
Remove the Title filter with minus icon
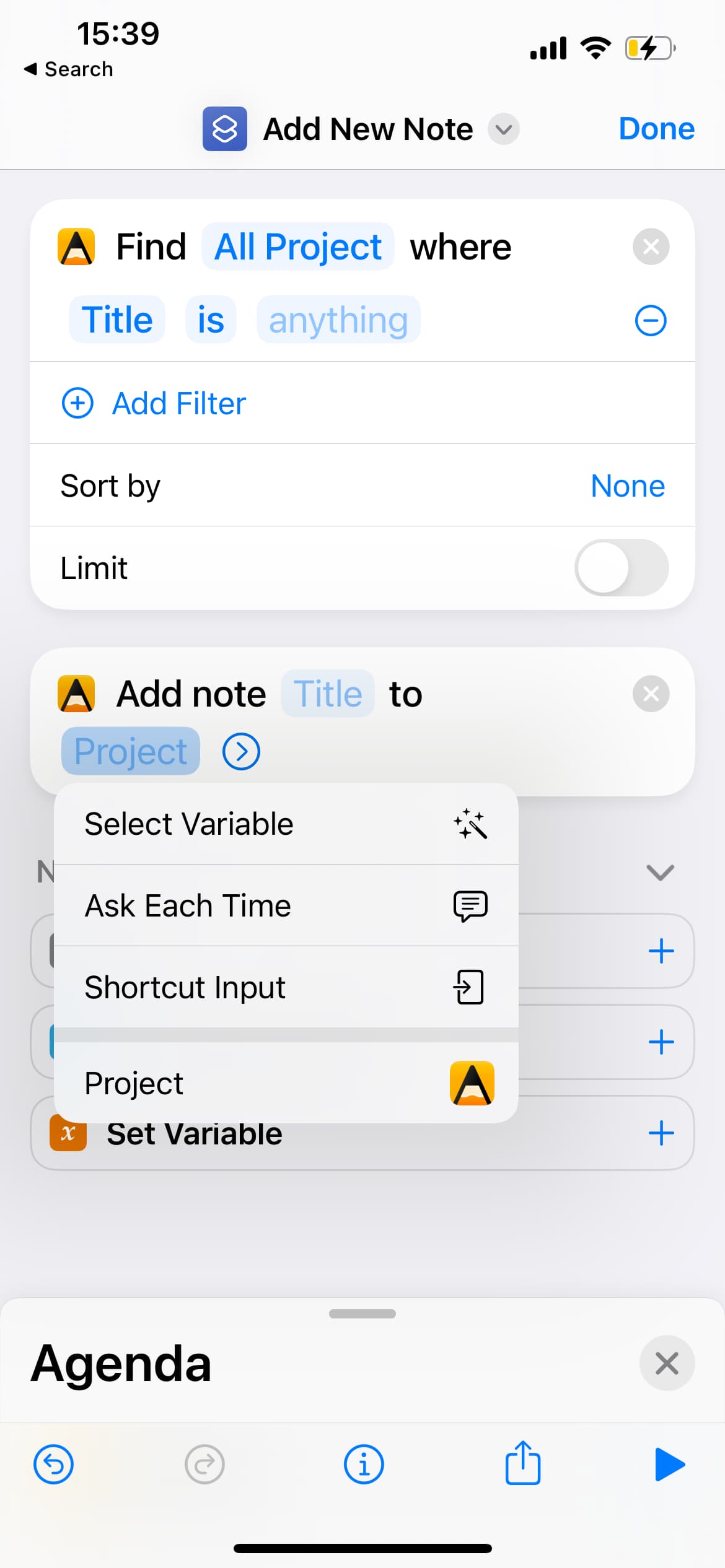pyautogui.click(x=651, y=320)
